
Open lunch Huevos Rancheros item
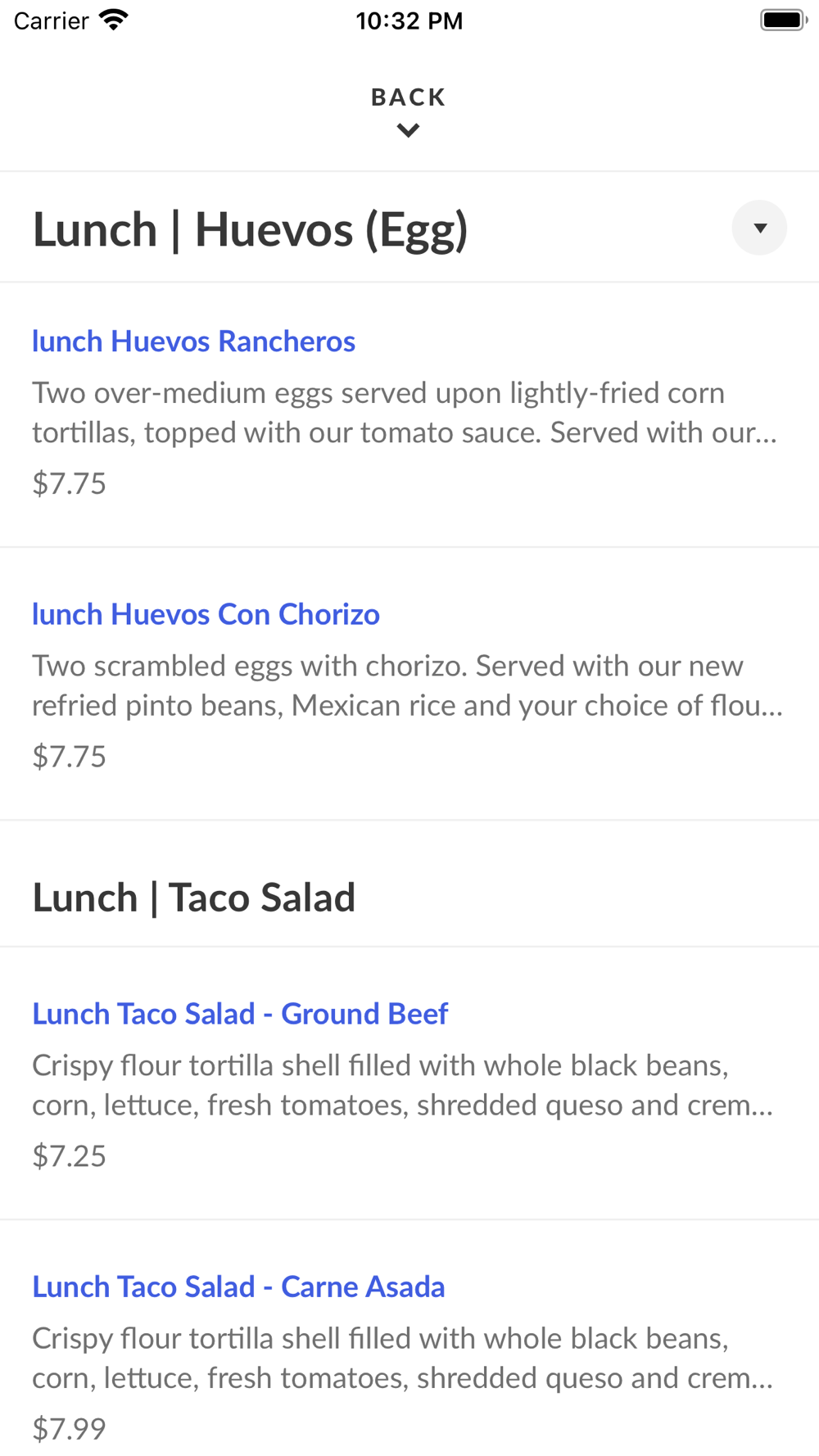click(x=409, y=414)
